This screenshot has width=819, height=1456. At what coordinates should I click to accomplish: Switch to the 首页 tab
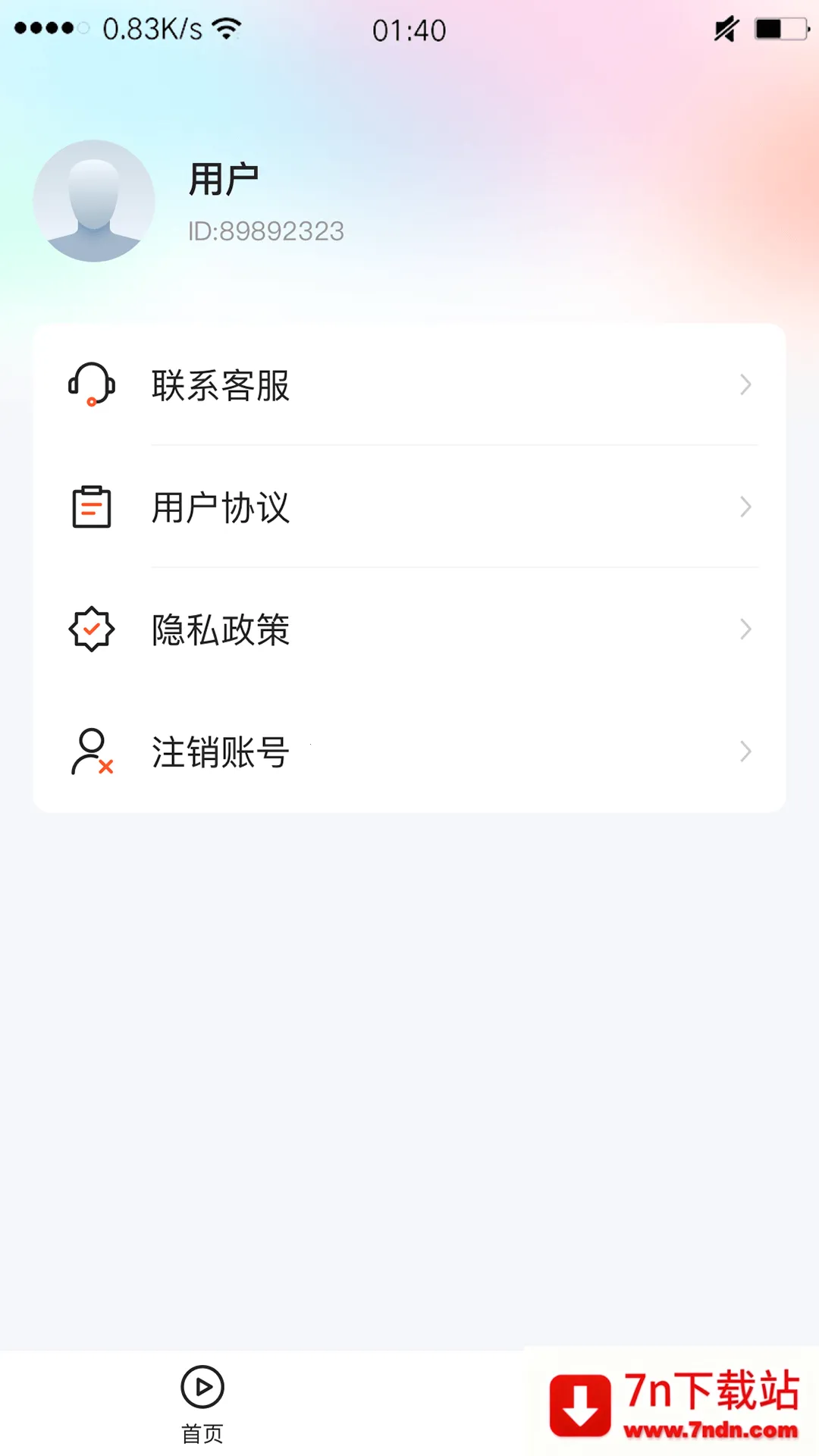pos(200,1403)
